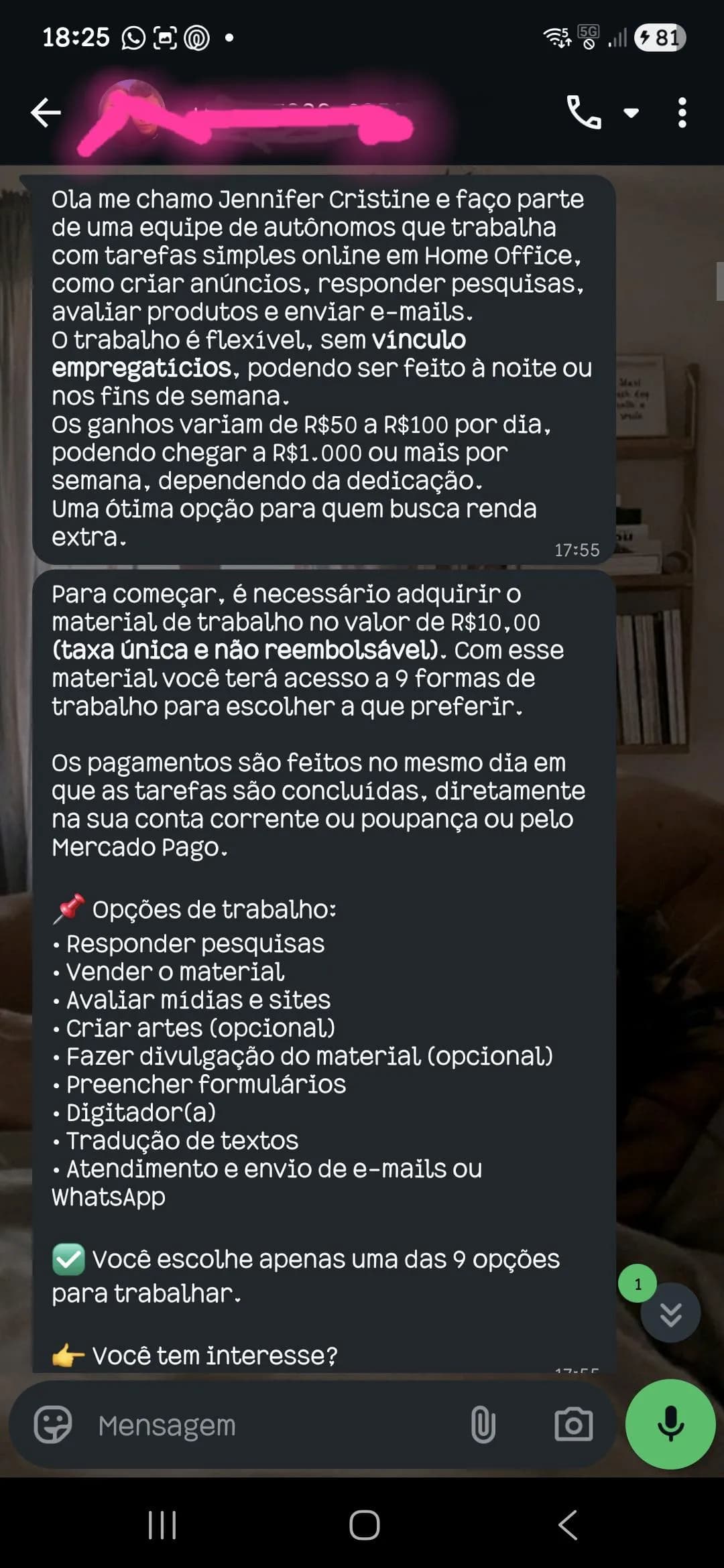Attach a file with the paperclip
Viewport: 724px width, 1568px height.
[485, 1425]
